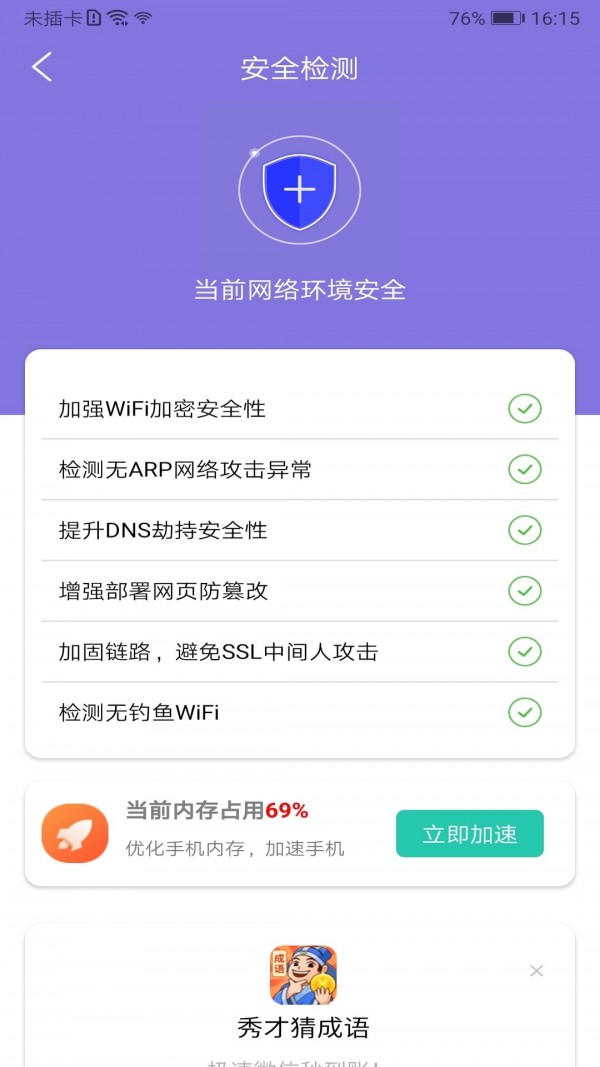Open the 秀才猜成语 ad card
The height and width of the screenshot is (1067, 600).
(x=303, y=1000)
